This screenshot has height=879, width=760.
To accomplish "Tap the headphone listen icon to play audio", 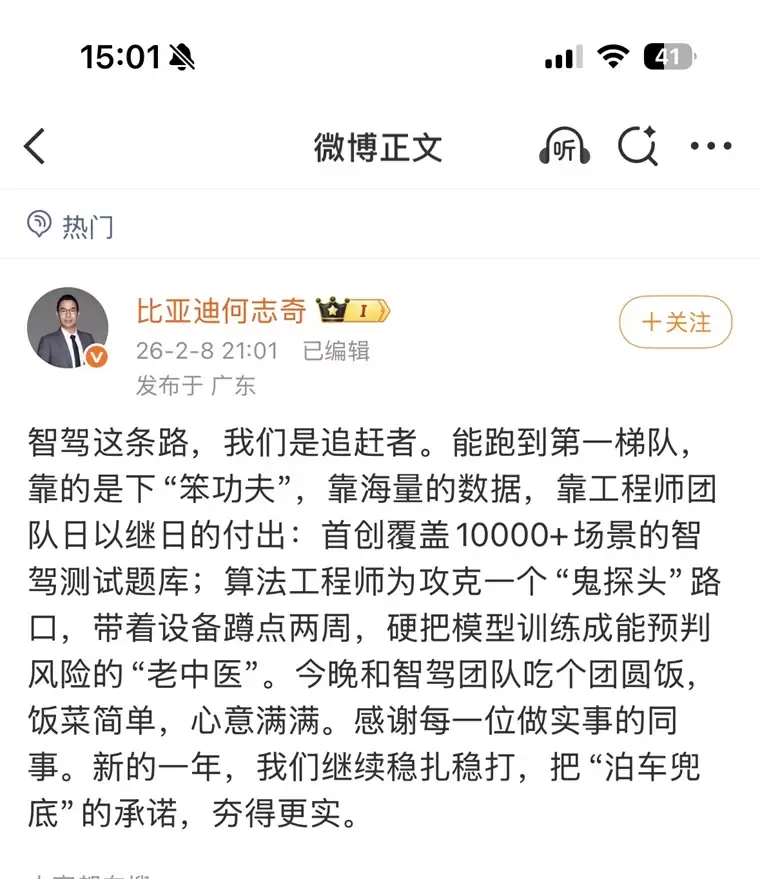I will 563,146.
